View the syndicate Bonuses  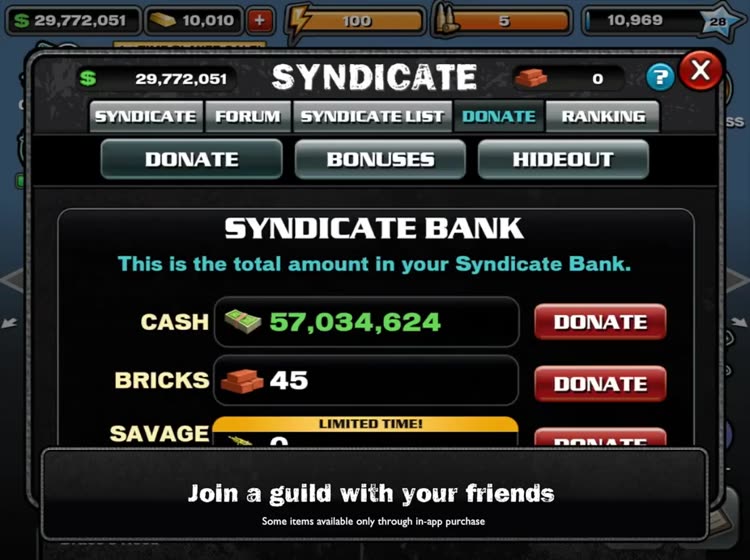point(380,159)
